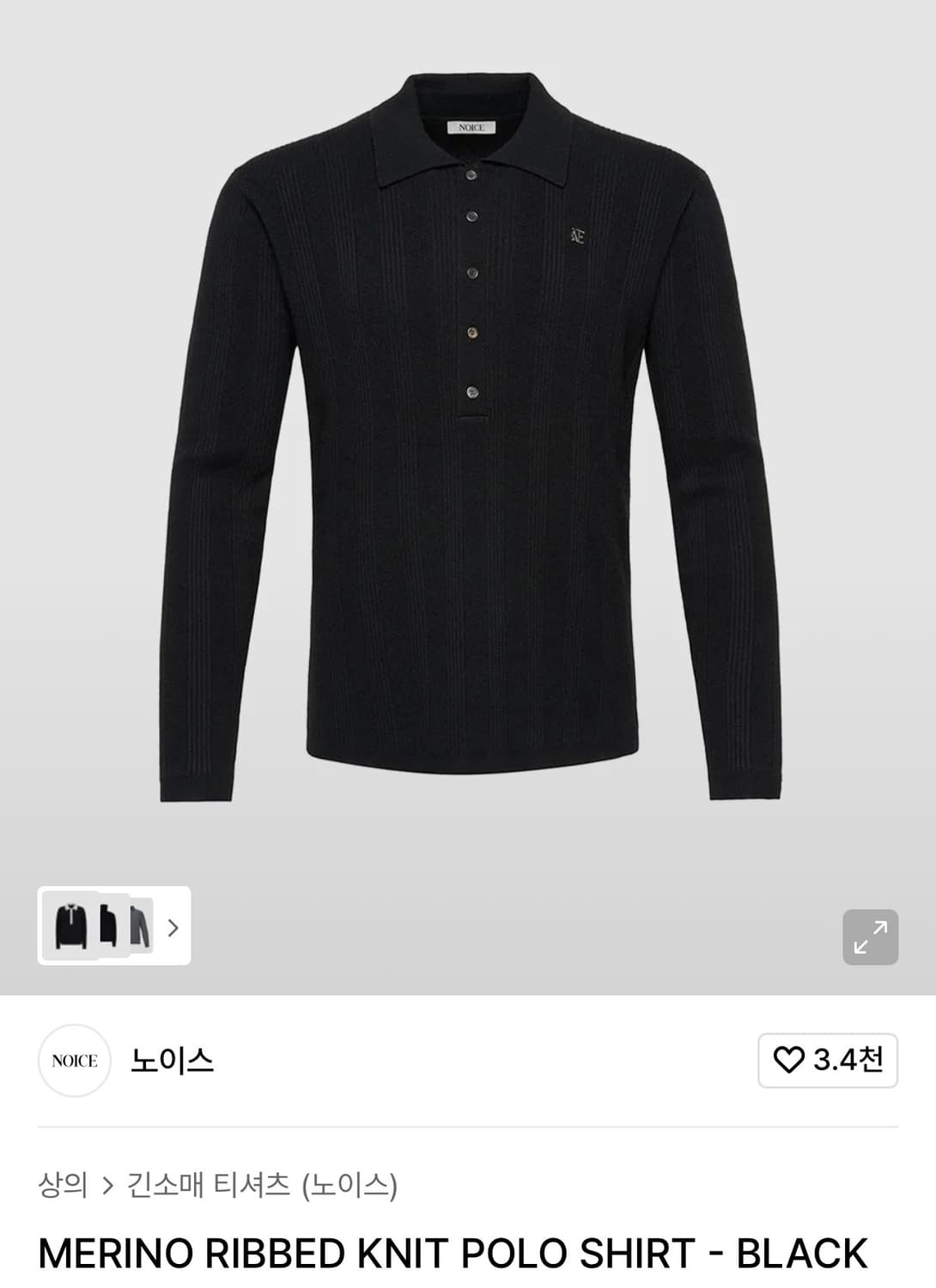Click NOICE text inside the logo circle
Screen dimensions: 936x1288
click(x=76, y=1061)
